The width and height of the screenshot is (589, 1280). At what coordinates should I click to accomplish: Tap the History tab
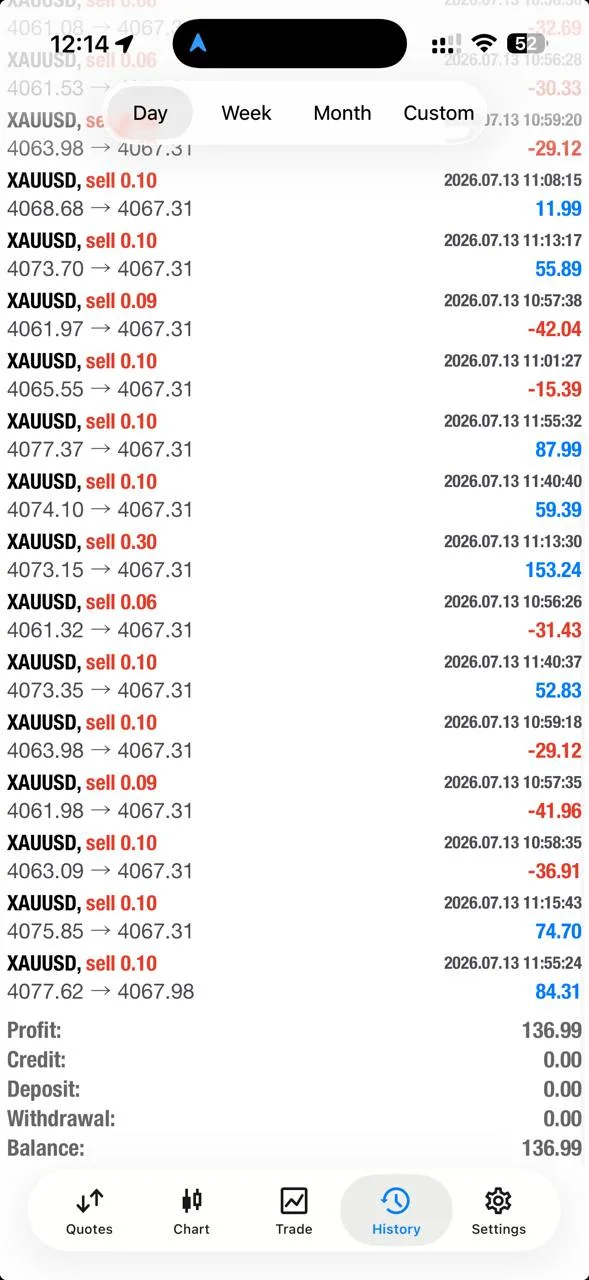click(396, 1211)
